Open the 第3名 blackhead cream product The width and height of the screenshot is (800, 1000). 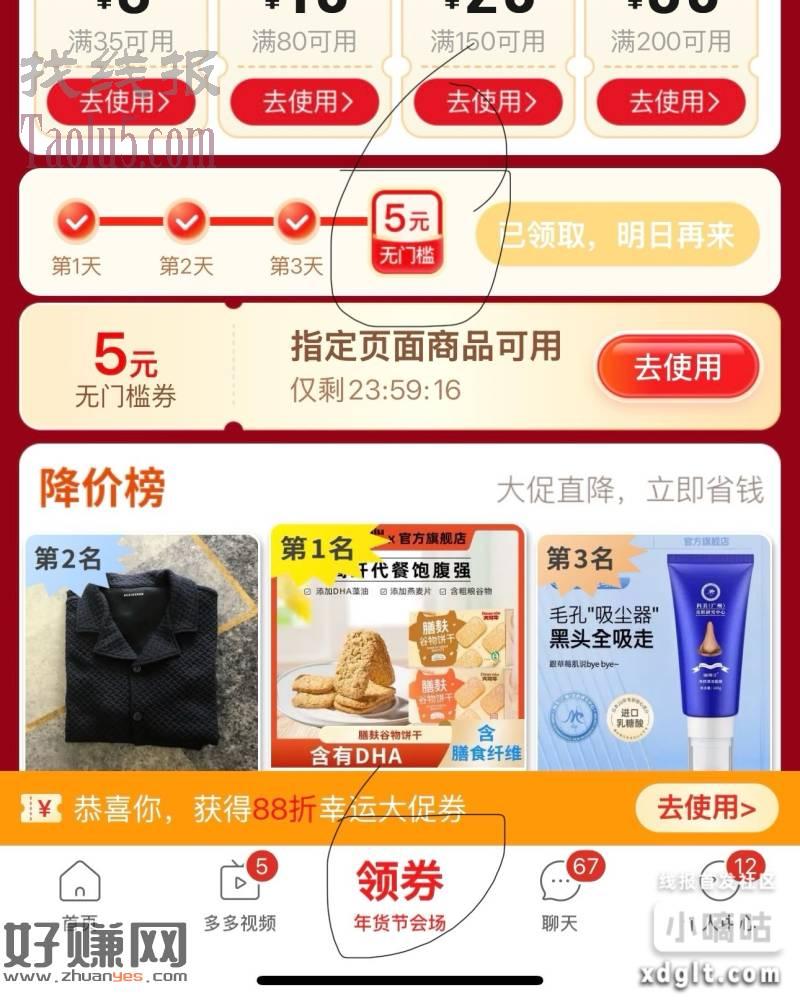(654, 652)
